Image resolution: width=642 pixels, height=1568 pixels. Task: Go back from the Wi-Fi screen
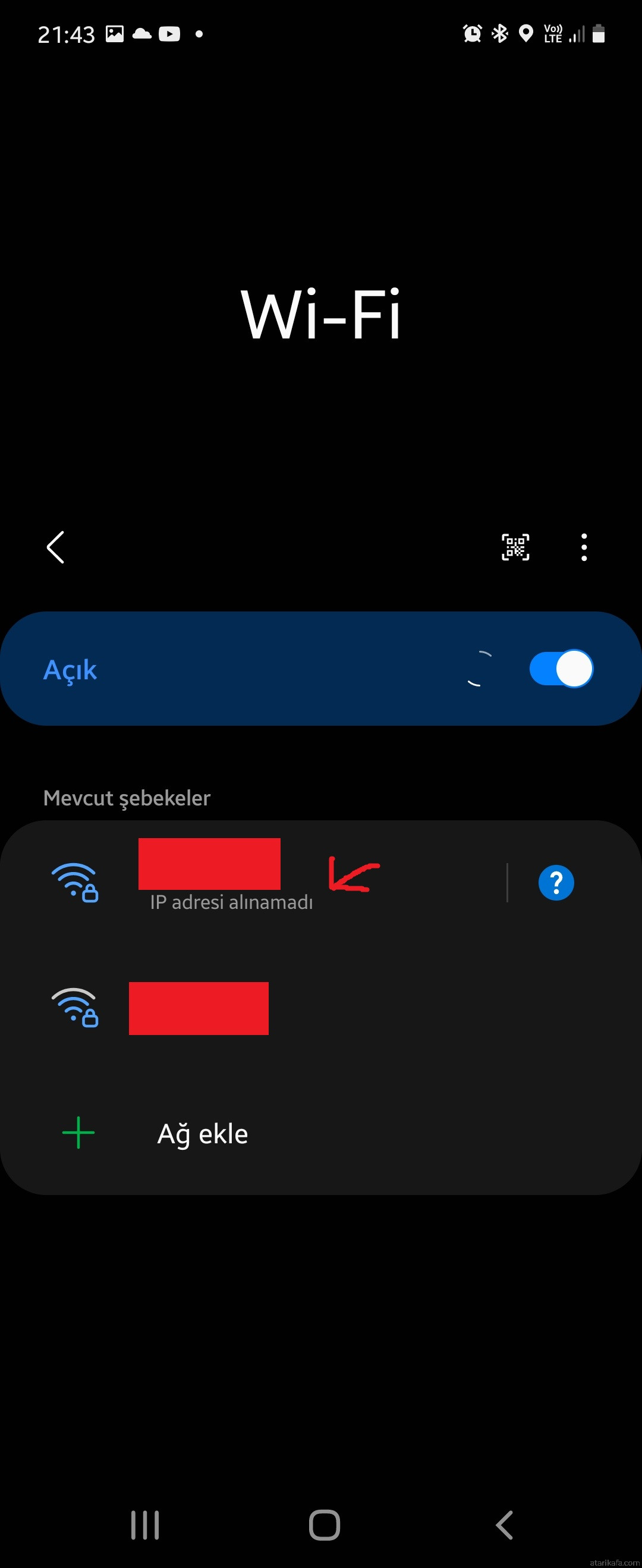55,547
